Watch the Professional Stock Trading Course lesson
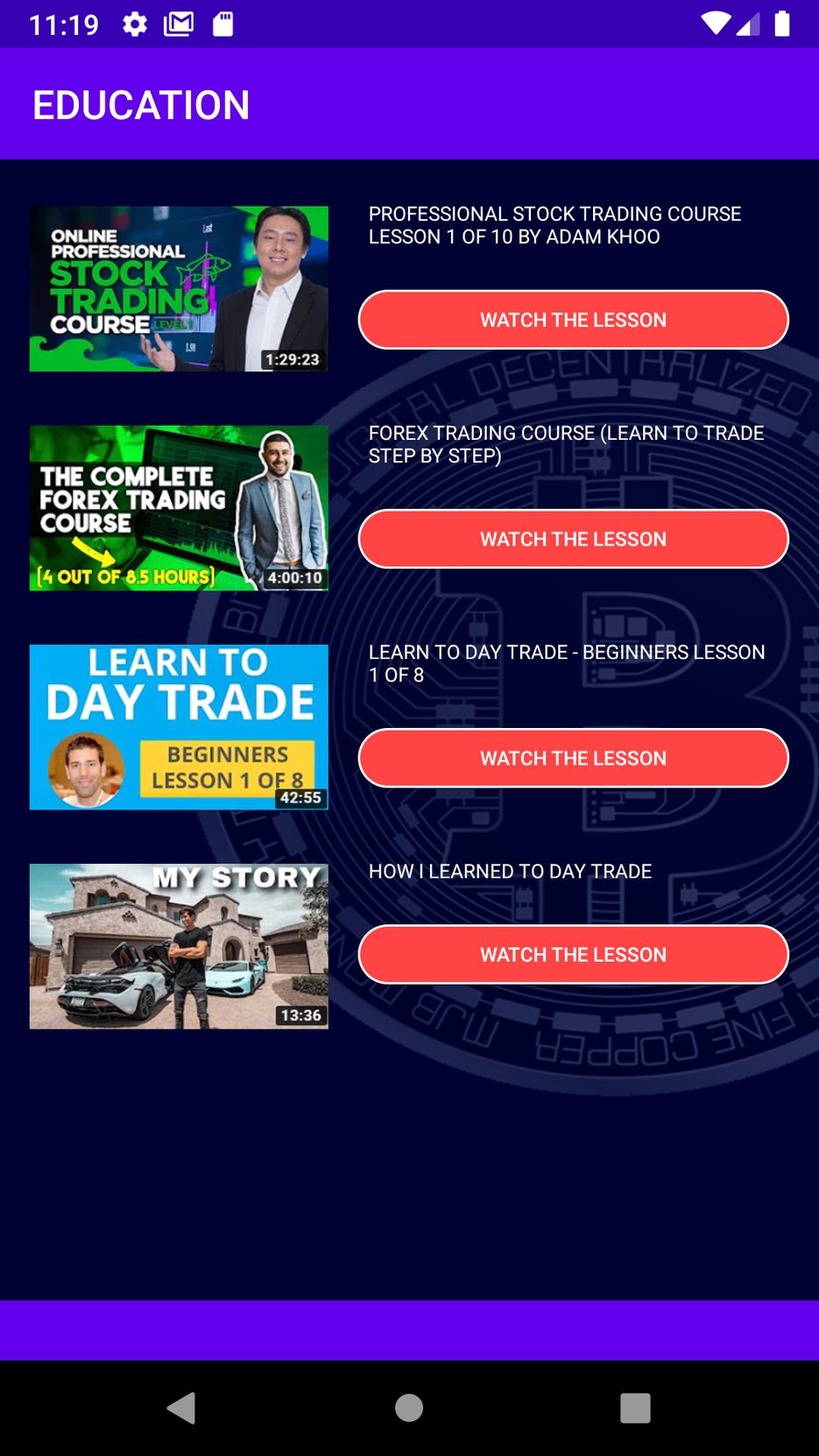This screenshot has width=819, height=1456. click(x=573, y=320)
